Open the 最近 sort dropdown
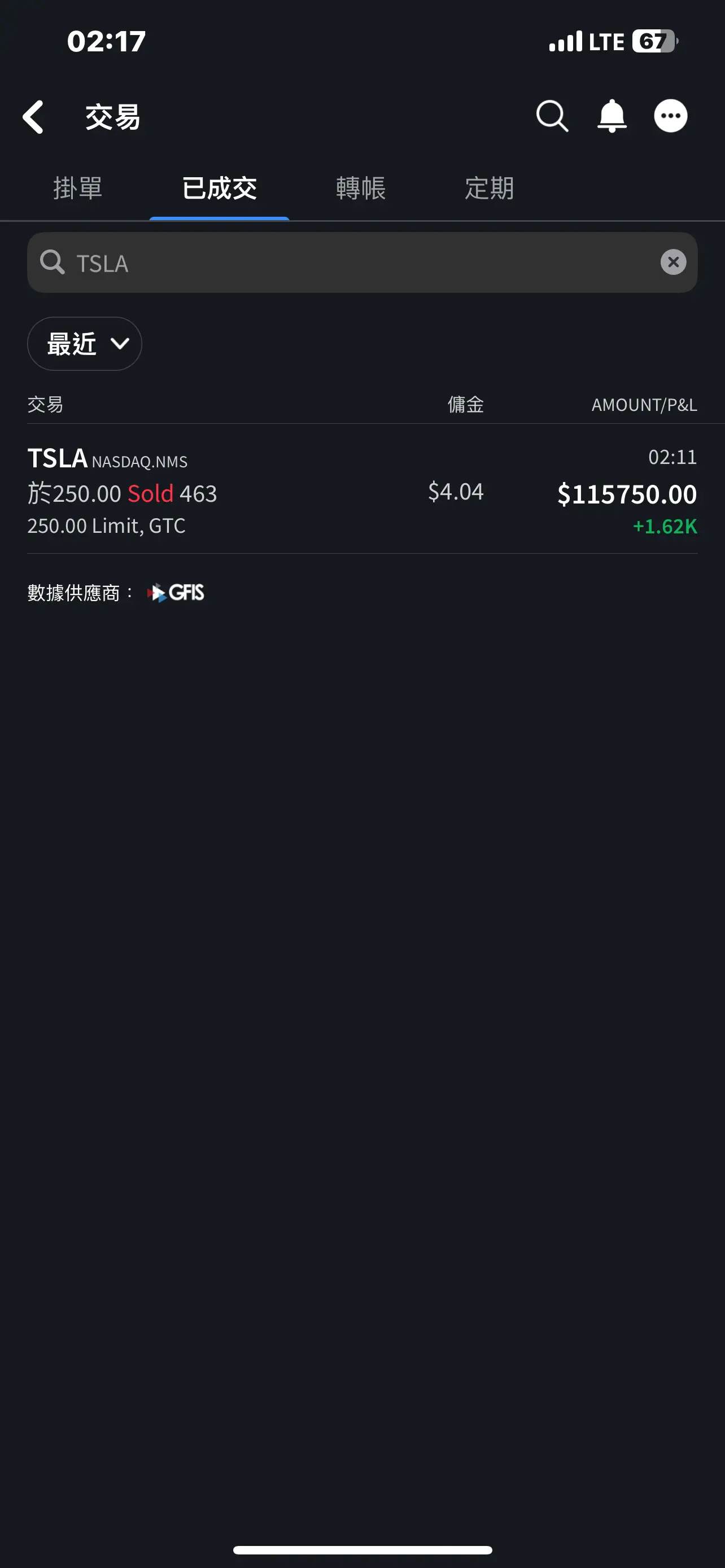 coord(84,343)
